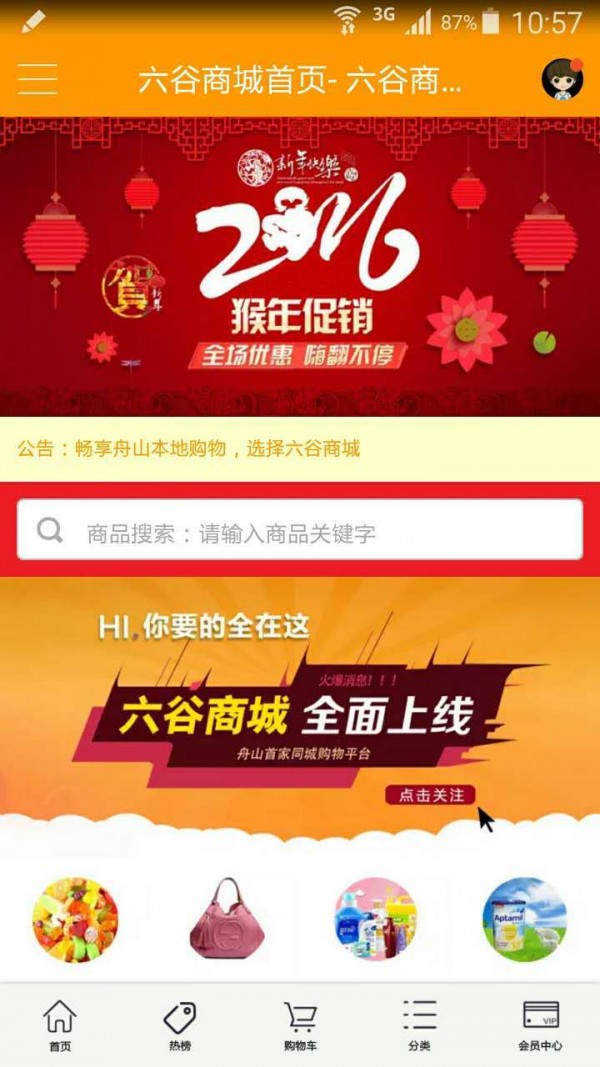The height and width of the screenshot is (1067, 600).
Task: Switch to the 首页 tab
Action: 60,1025
